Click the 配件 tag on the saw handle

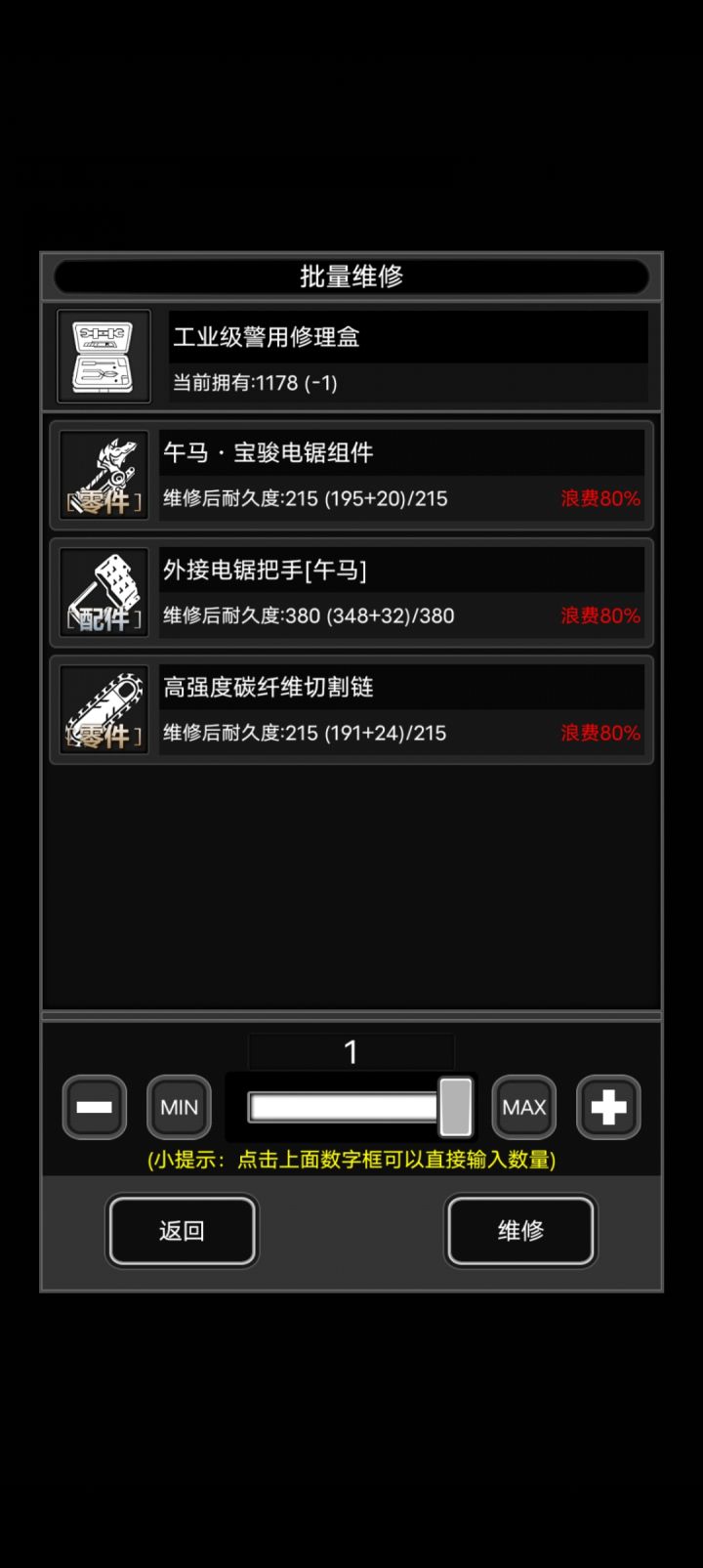[x=102, y=618]
